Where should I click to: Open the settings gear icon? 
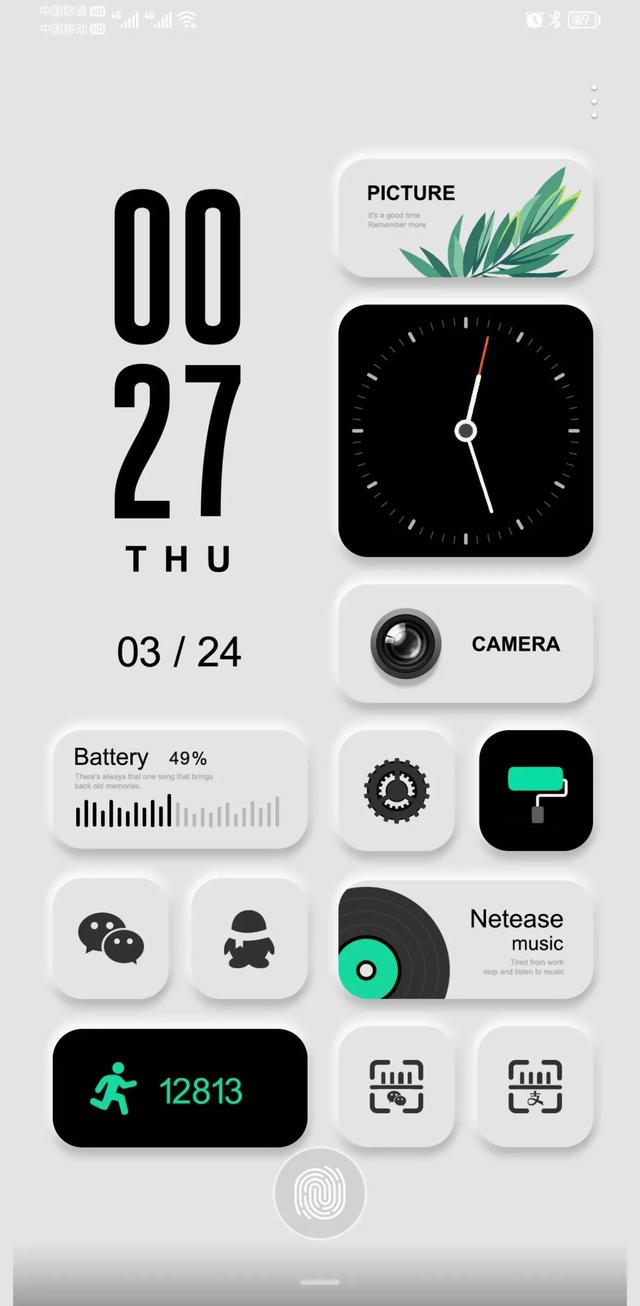pos(396,791)
